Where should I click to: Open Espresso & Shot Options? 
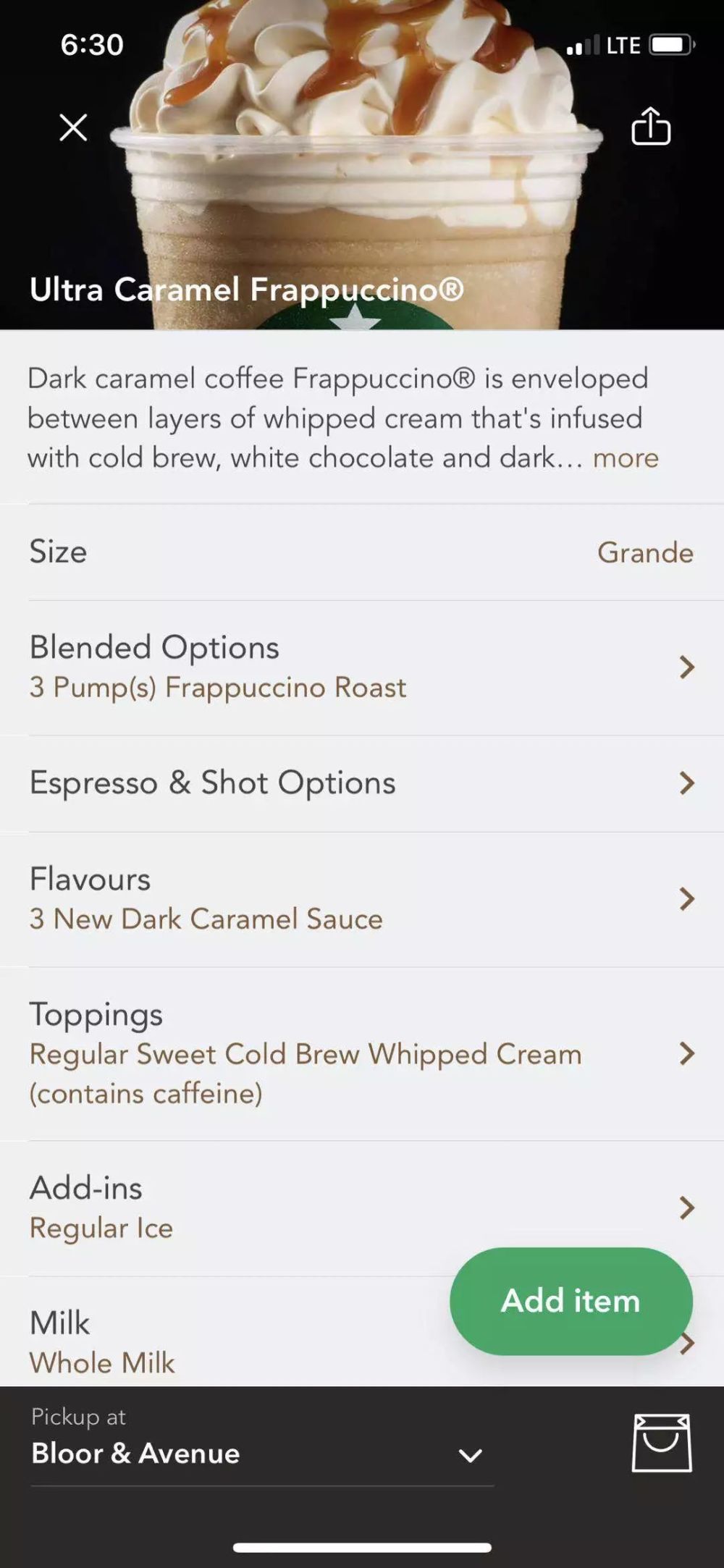[x=362, y=783]
